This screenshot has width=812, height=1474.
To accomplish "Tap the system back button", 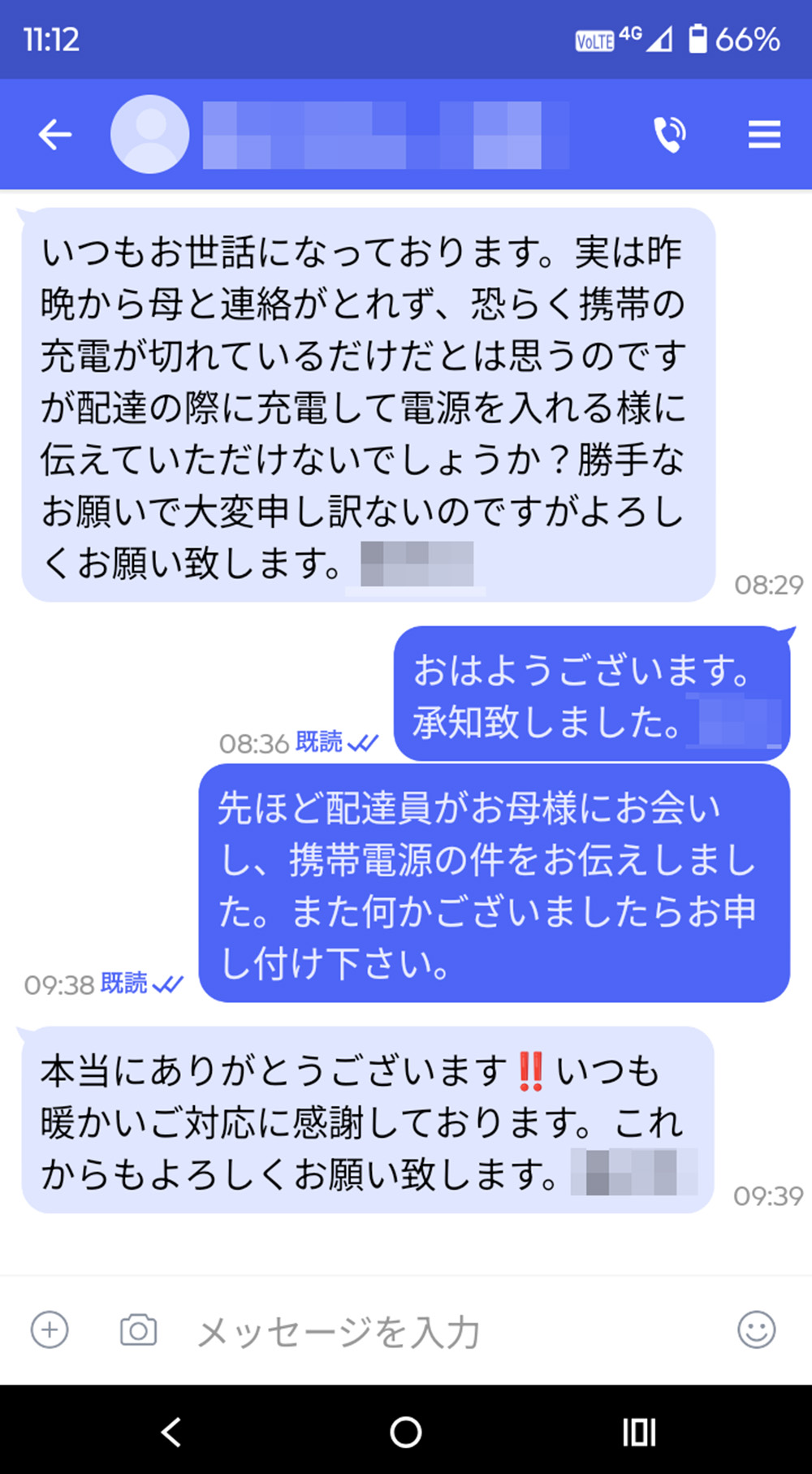I will point(171,1432).
